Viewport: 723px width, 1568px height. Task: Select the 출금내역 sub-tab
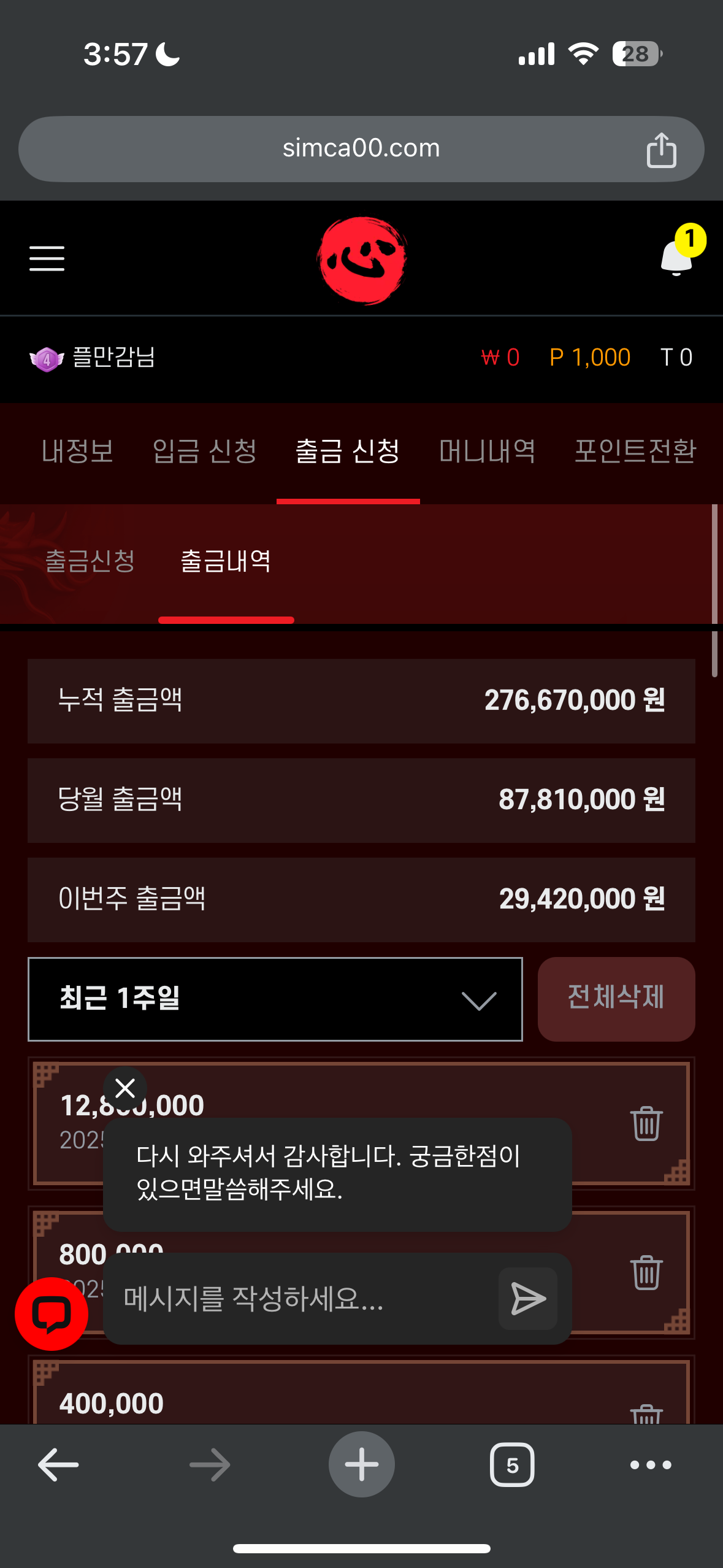tap(226, 561)
